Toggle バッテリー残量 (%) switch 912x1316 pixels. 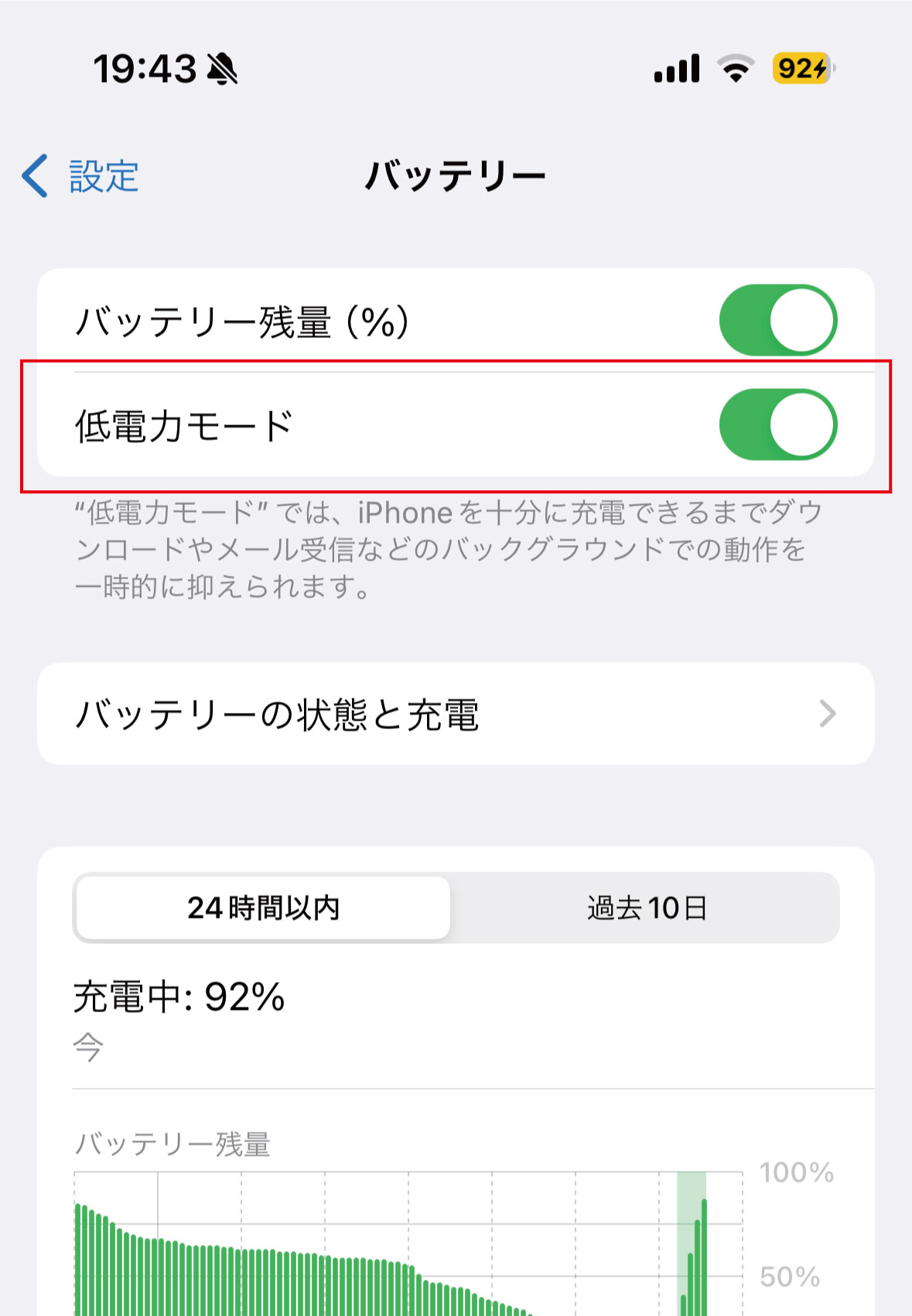point(777,320)
